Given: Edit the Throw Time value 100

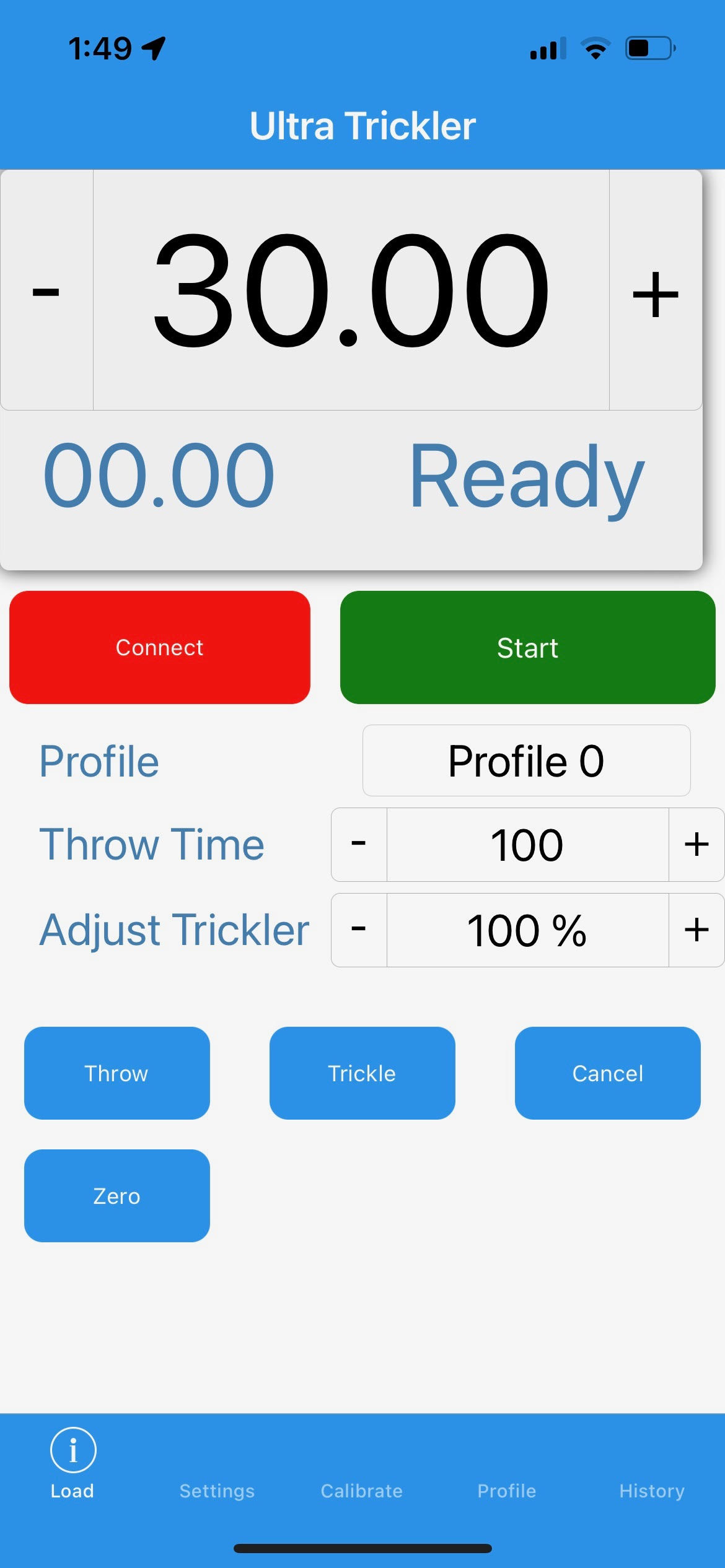Looking at the screenshot, I should (528, 845).
